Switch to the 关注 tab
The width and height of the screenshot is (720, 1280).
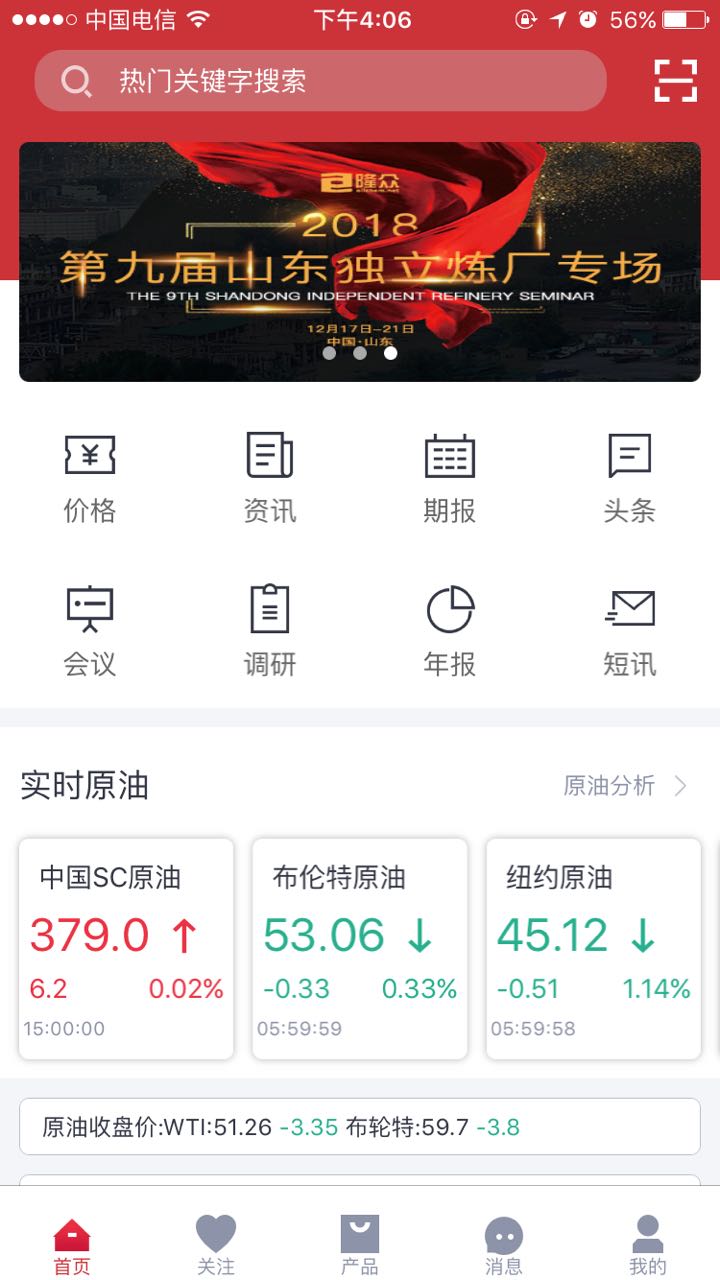click(x=216, y=1245)
